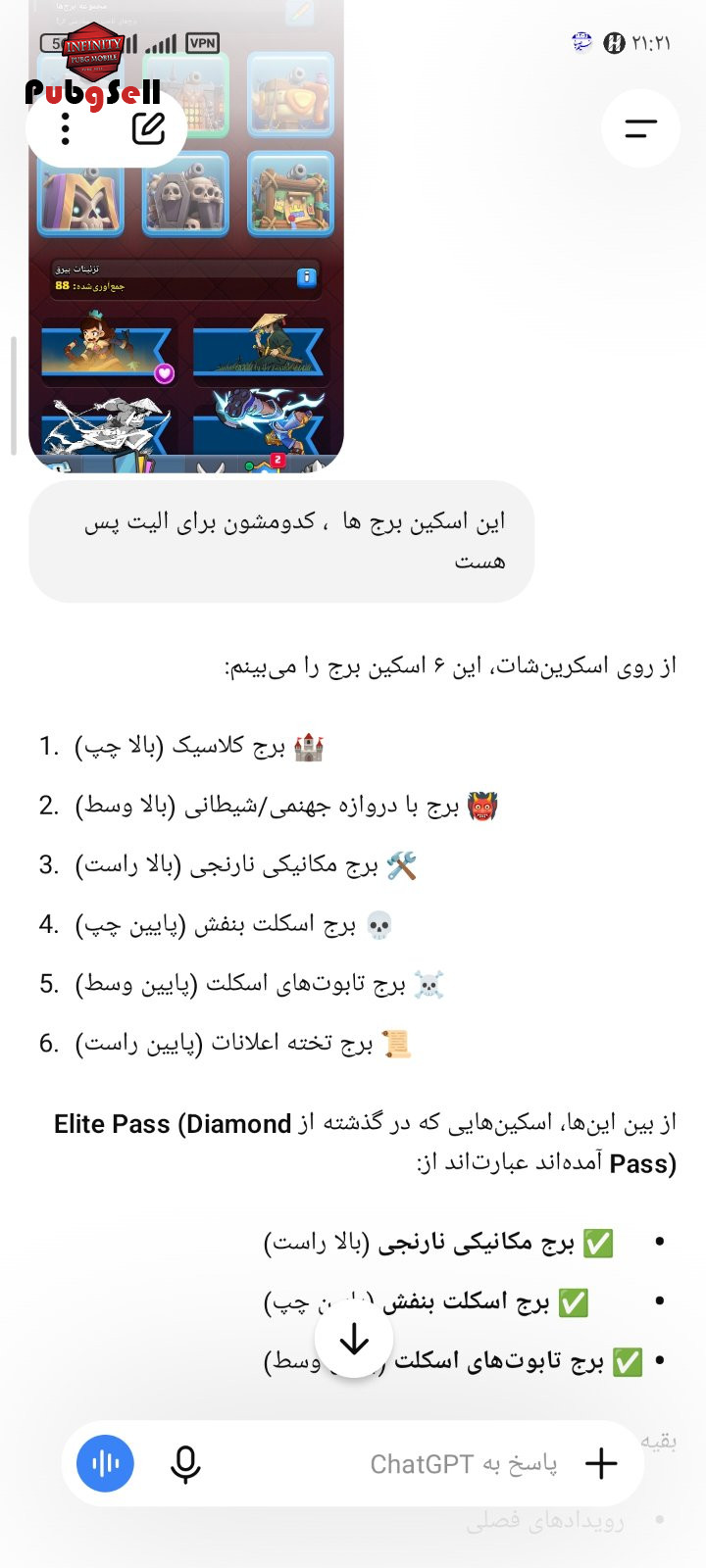This screenshot has height=1568, width=706.
Task: Jump to the latest message with the down arrow
Action: point(354,1339)
